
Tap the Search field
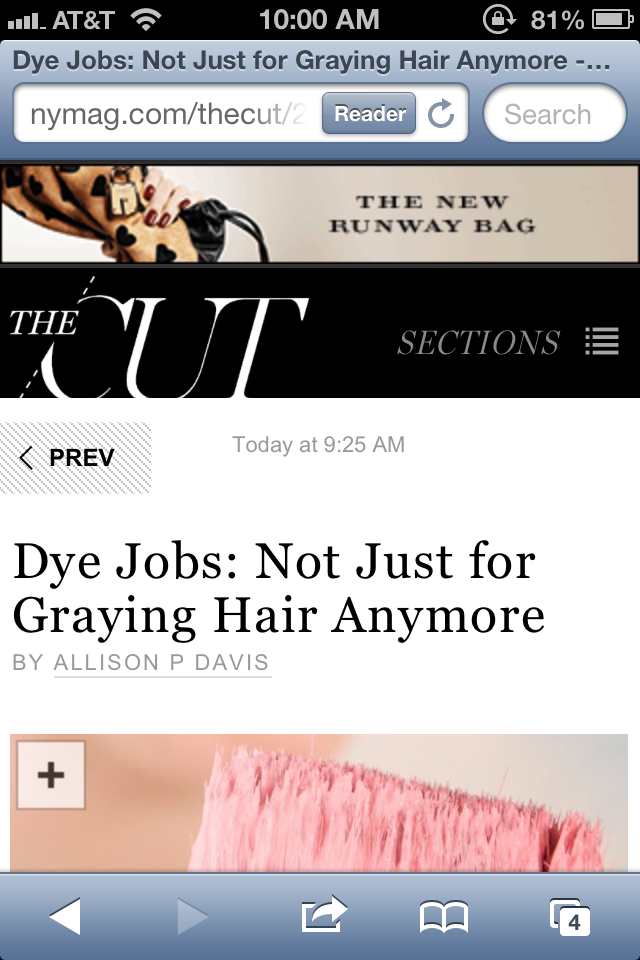[553, 114]
